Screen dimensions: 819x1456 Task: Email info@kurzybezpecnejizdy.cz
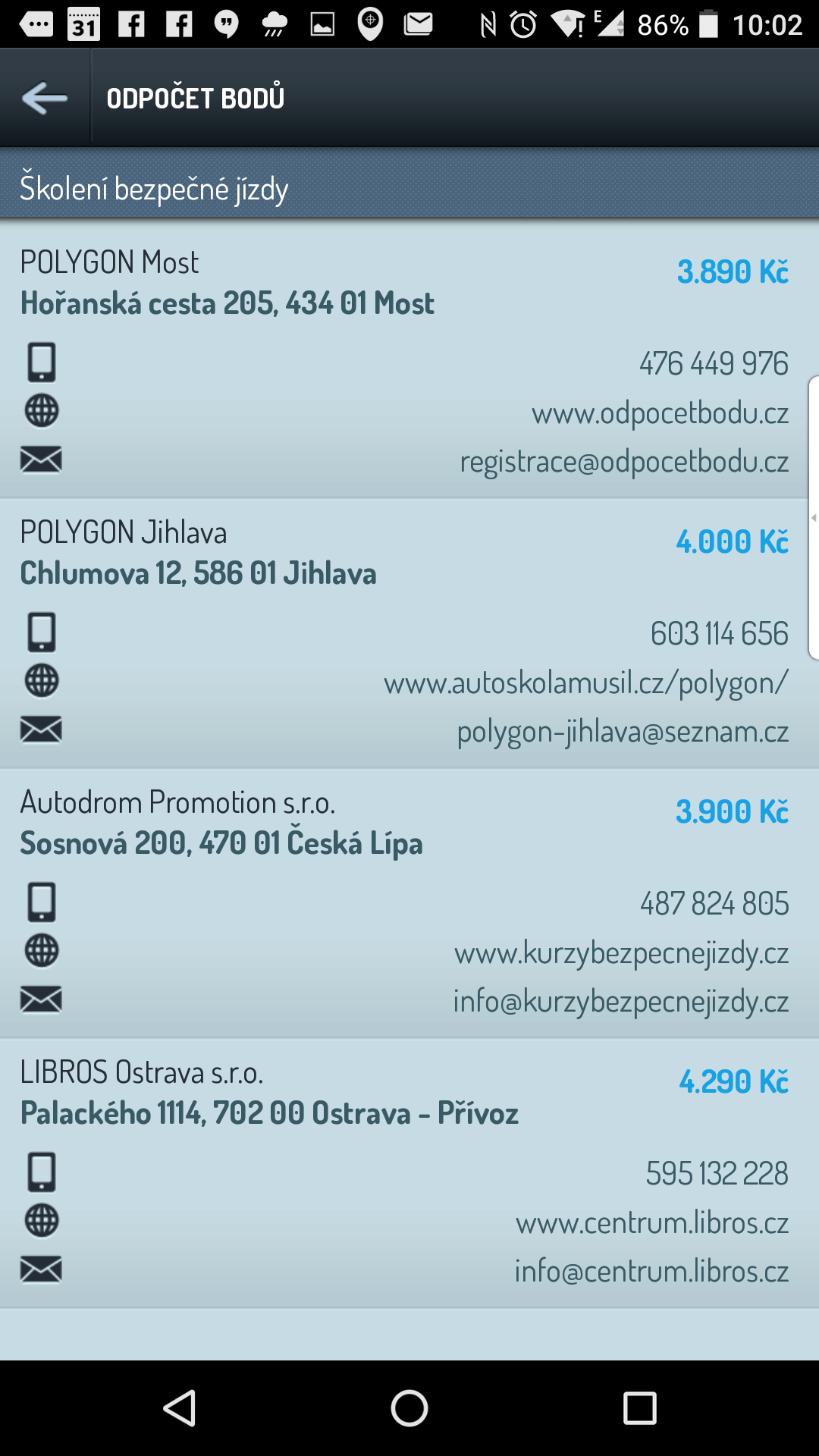(x=621, y=1002)
